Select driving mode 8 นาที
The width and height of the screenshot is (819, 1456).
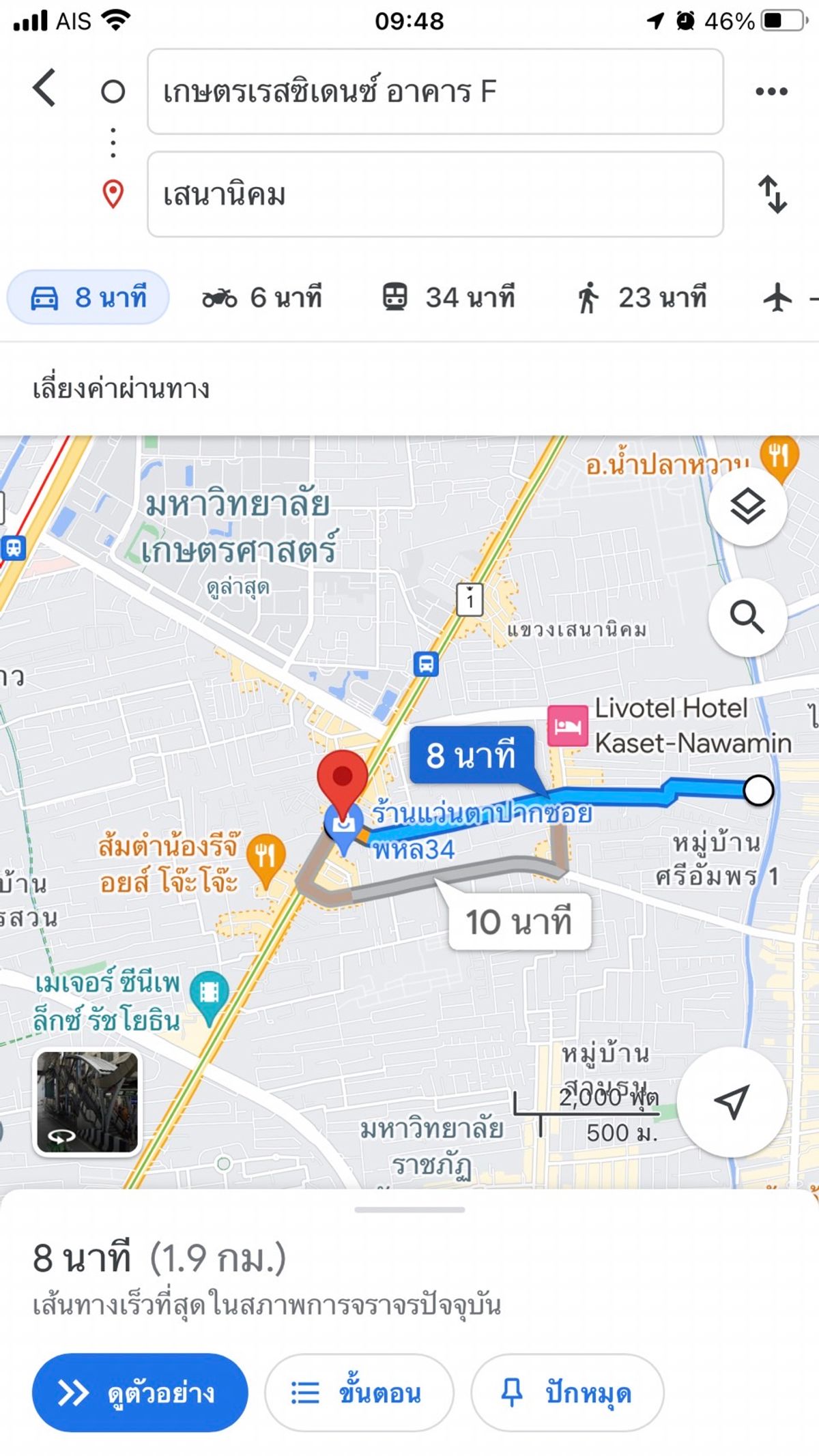point(89,297)
